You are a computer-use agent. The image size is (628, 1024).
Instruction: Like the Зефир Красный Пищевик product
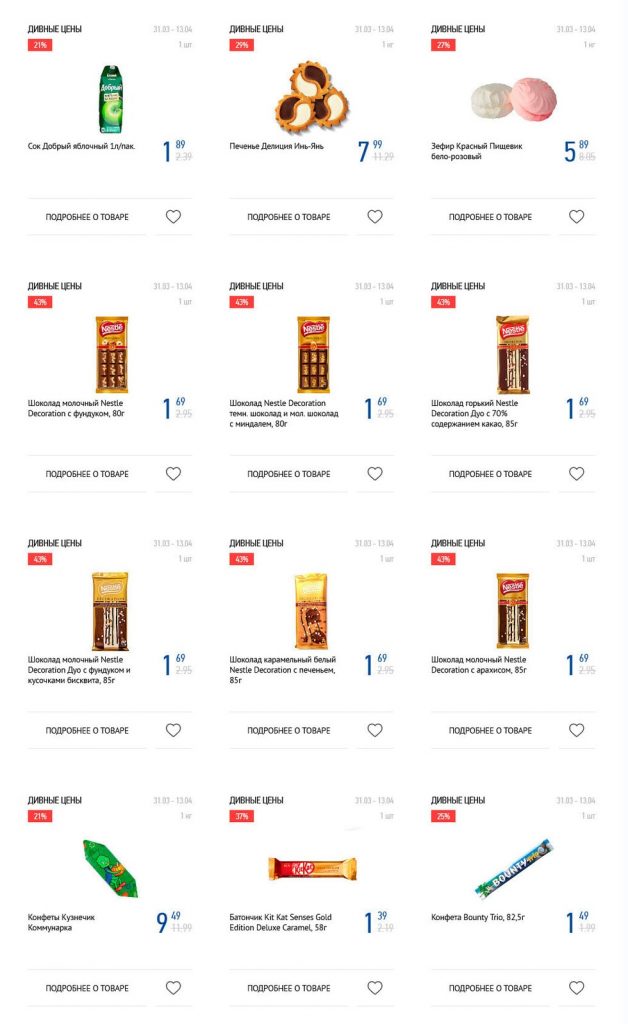click(576, 217)
